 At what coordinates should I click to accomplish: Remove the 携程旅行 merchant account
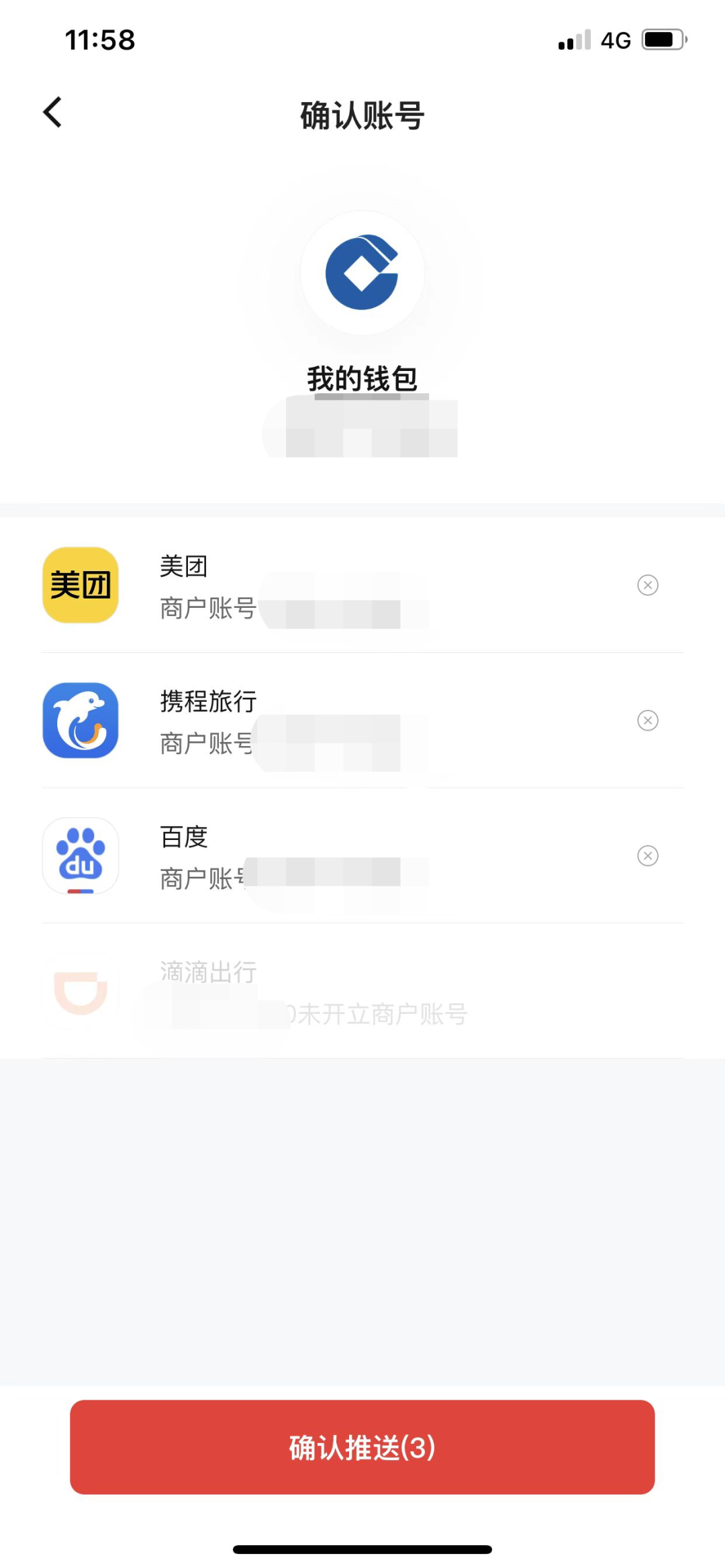pyautogui.click(x=647, y=721)
